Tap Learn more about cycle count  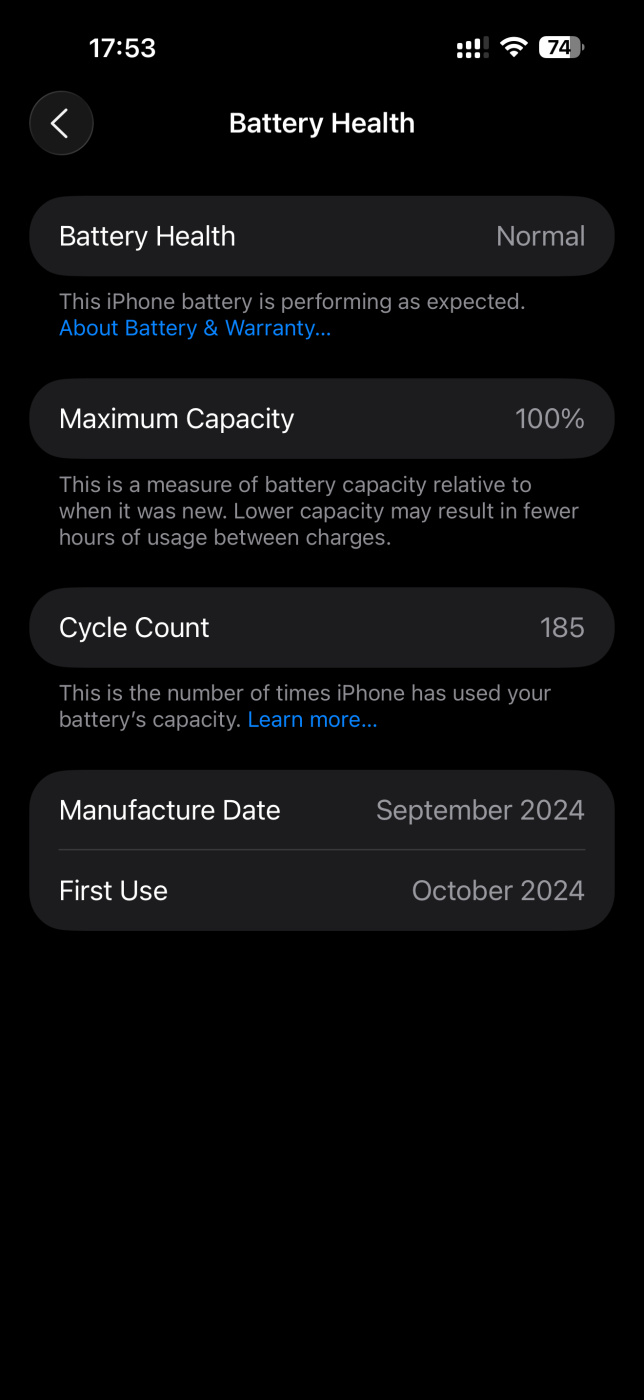pos(312,720)
